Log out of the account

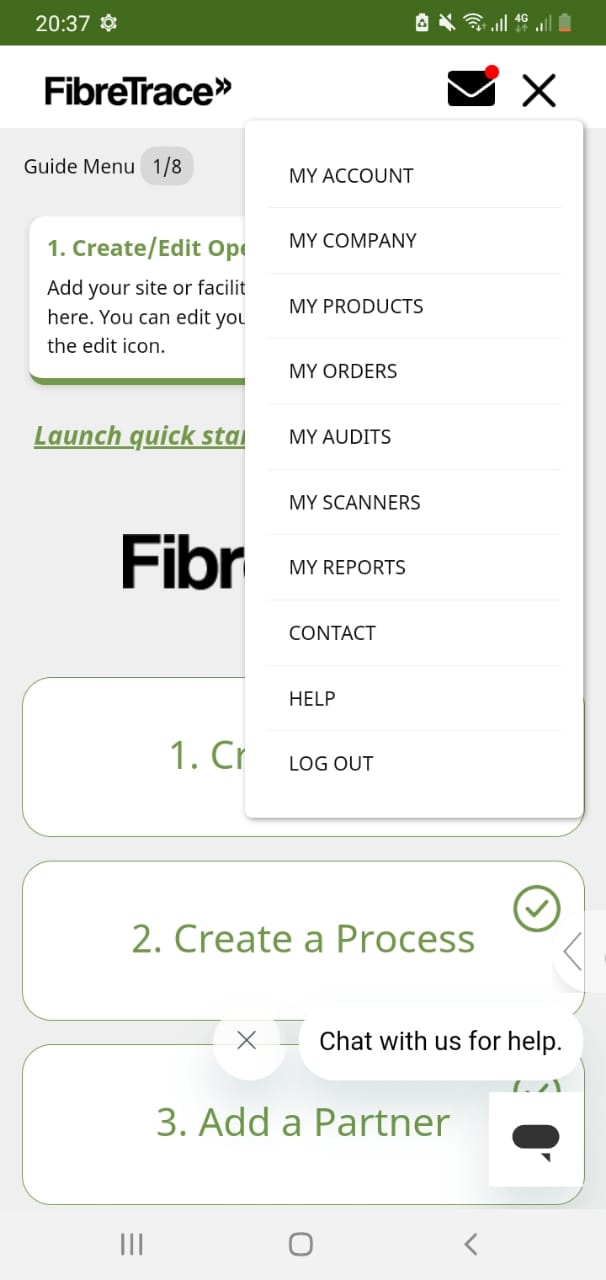[x=414, y=763]
